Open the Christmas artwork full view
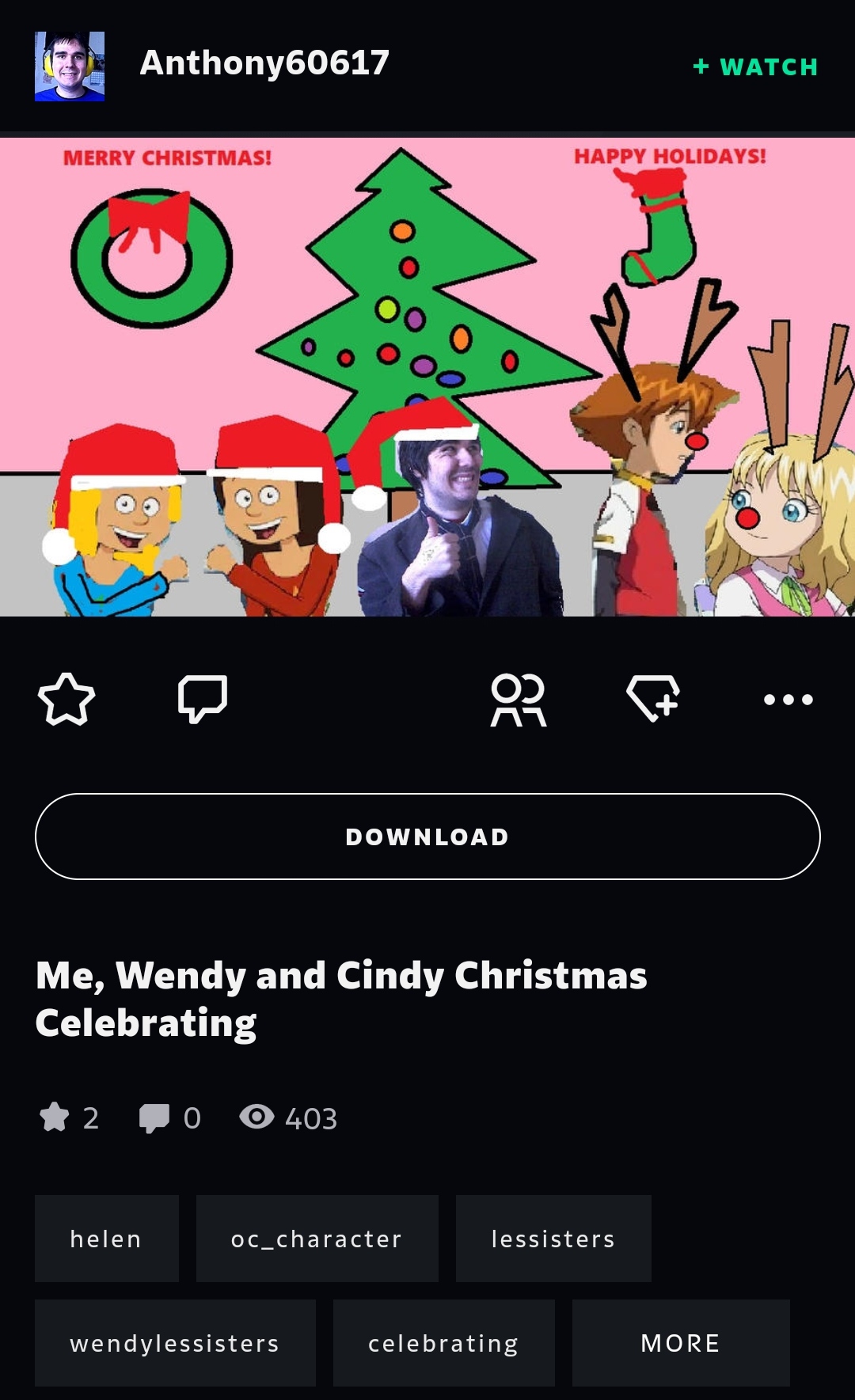This screenshot has height=1400, width=855. click(x=427, y=377)
